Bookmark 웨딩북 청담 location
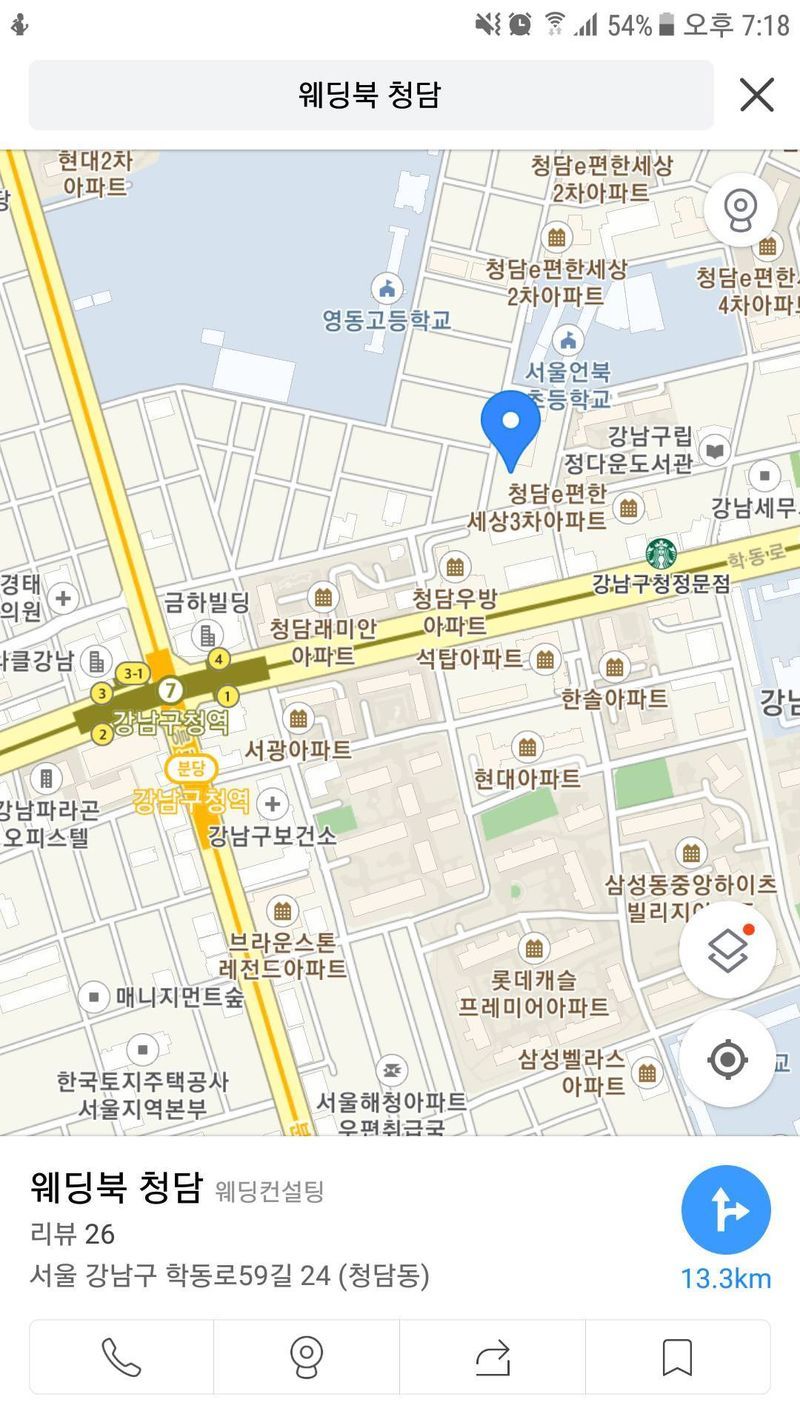800x1422 pixels. pyautogui.click(x=678, y=1358)
